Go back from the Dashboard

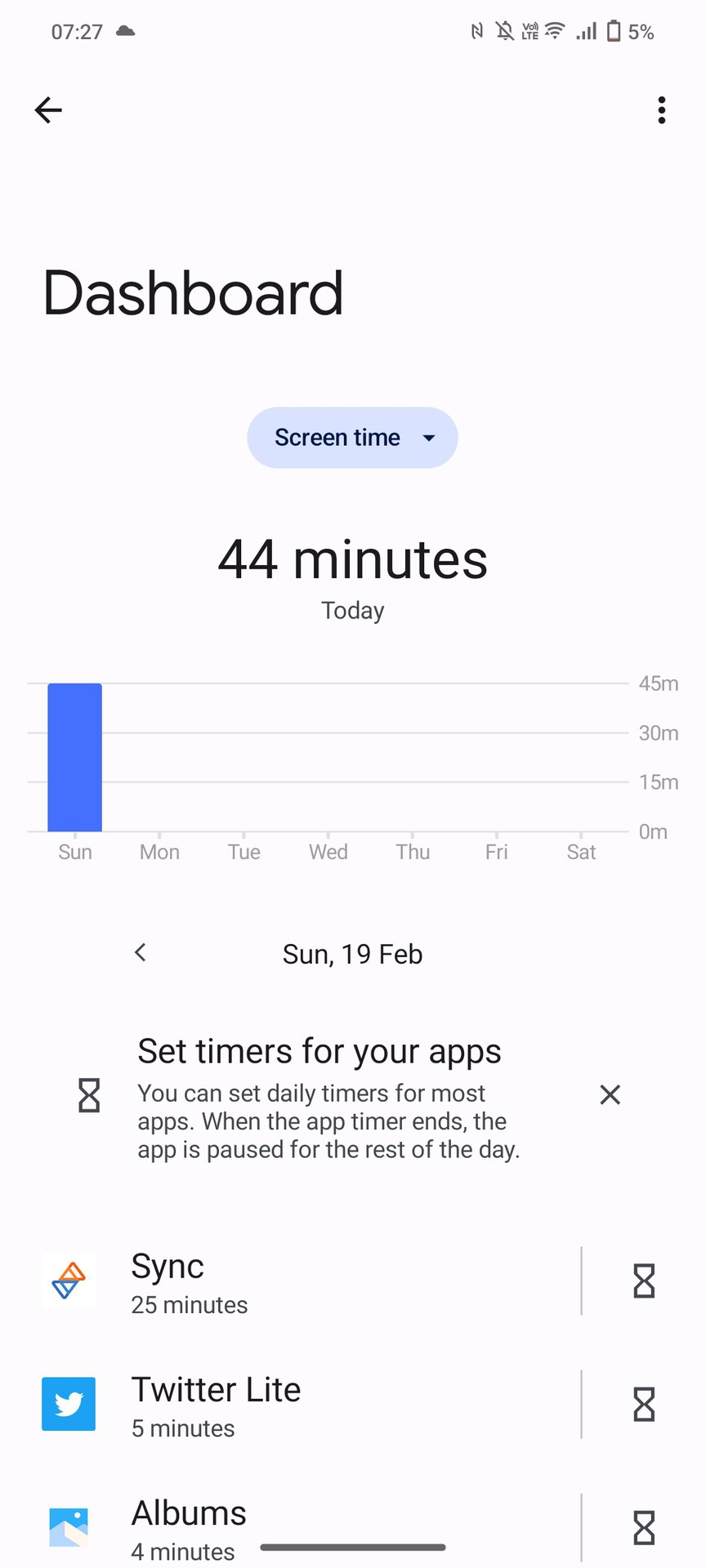[x=48, y=110]
